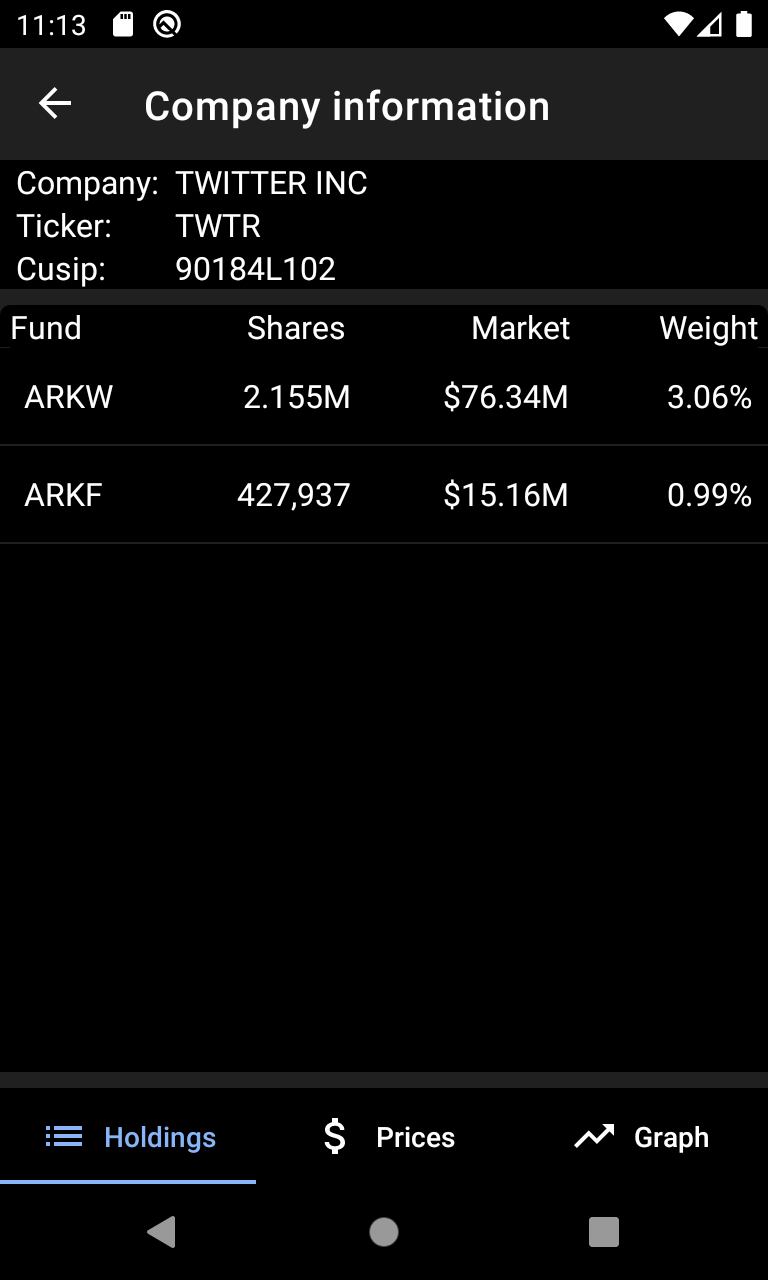Open the system recent apps
768x1280 pixels.
pyautogui.click(x=604, y=1232)
